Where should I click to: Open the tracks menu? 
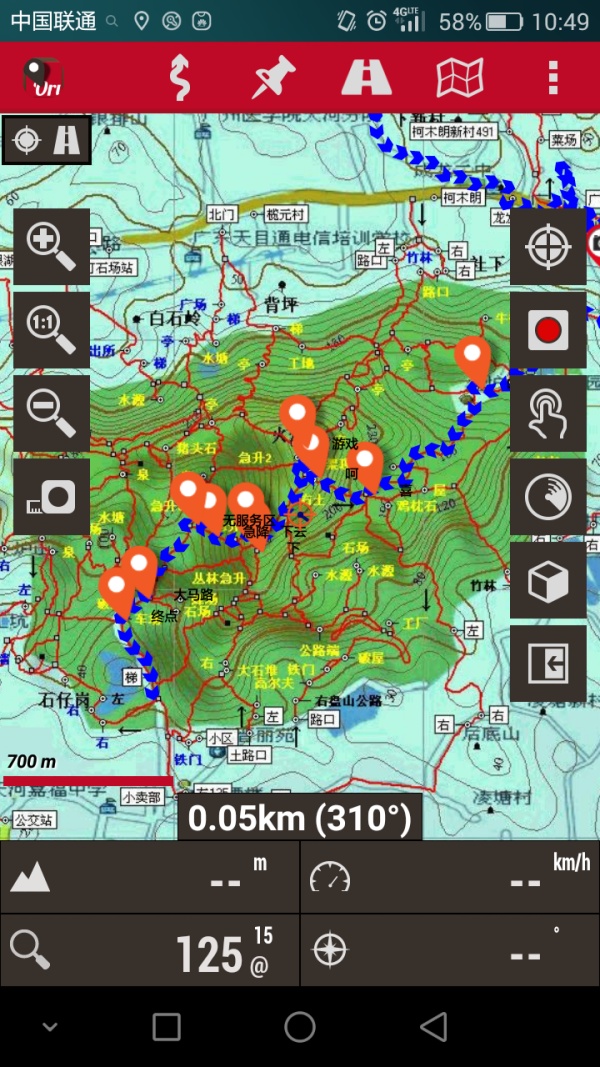coord(179,77)
